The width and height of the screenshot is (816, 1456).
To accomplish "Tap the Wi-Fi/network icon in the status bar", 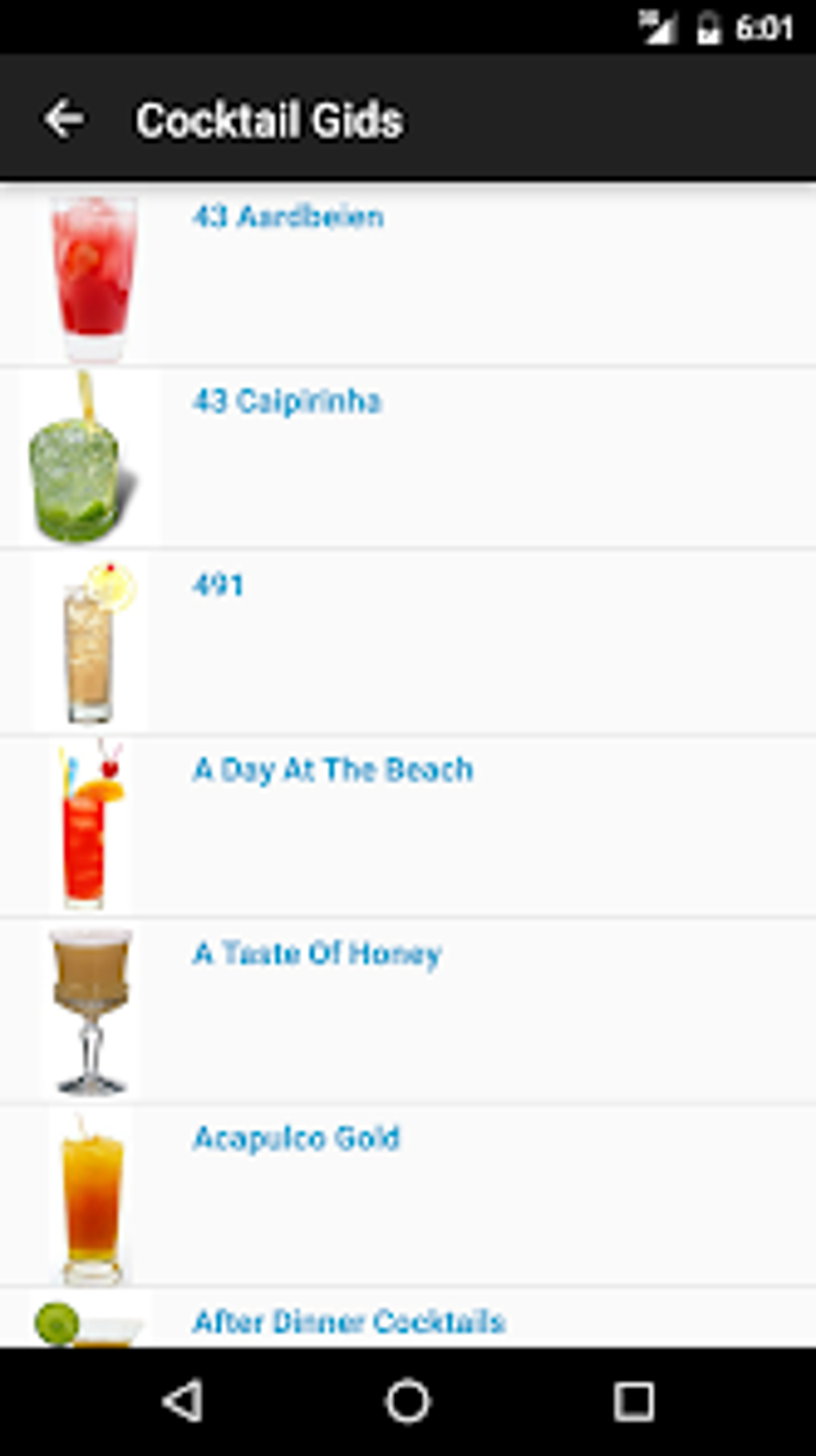I will click(656, 25).
